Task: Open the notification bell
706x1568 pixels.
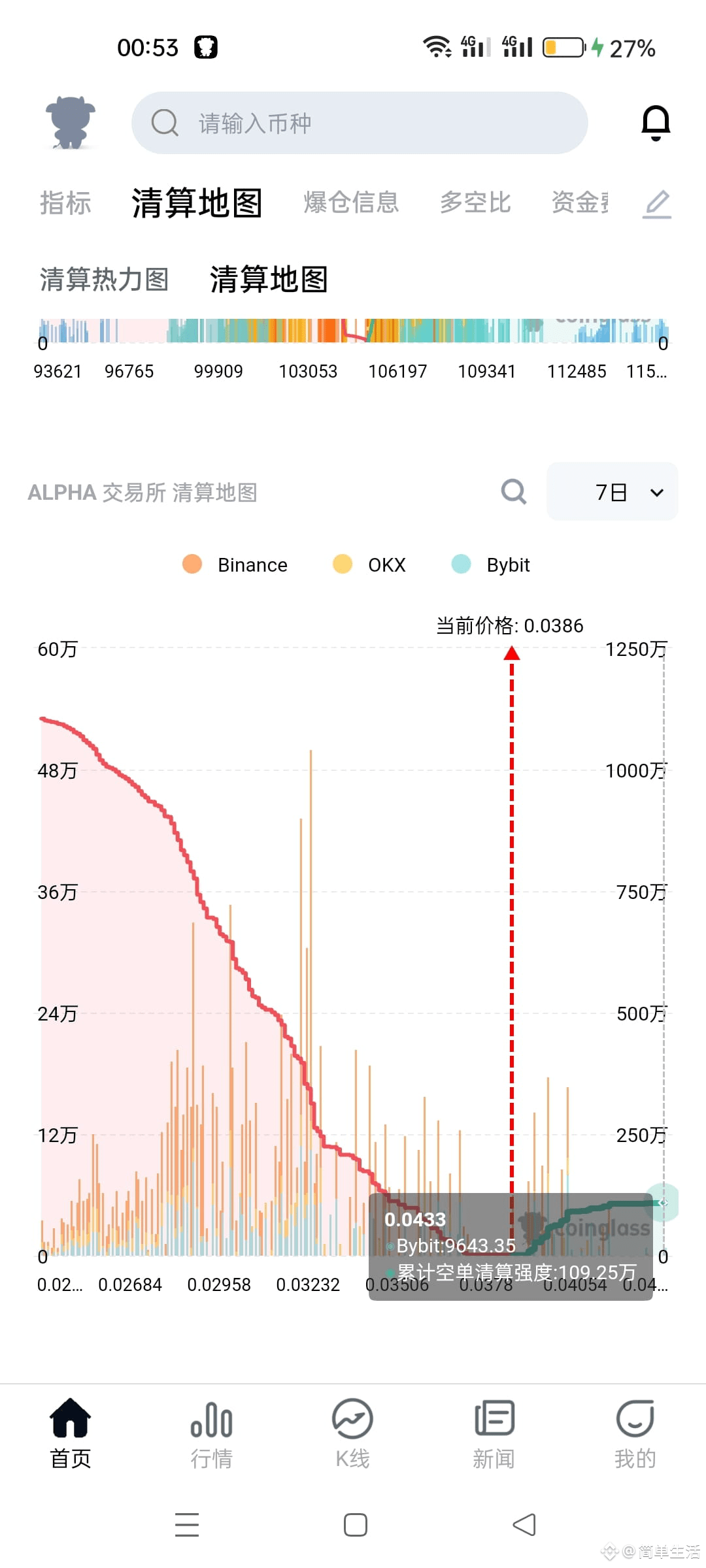Action: point(656,123)
